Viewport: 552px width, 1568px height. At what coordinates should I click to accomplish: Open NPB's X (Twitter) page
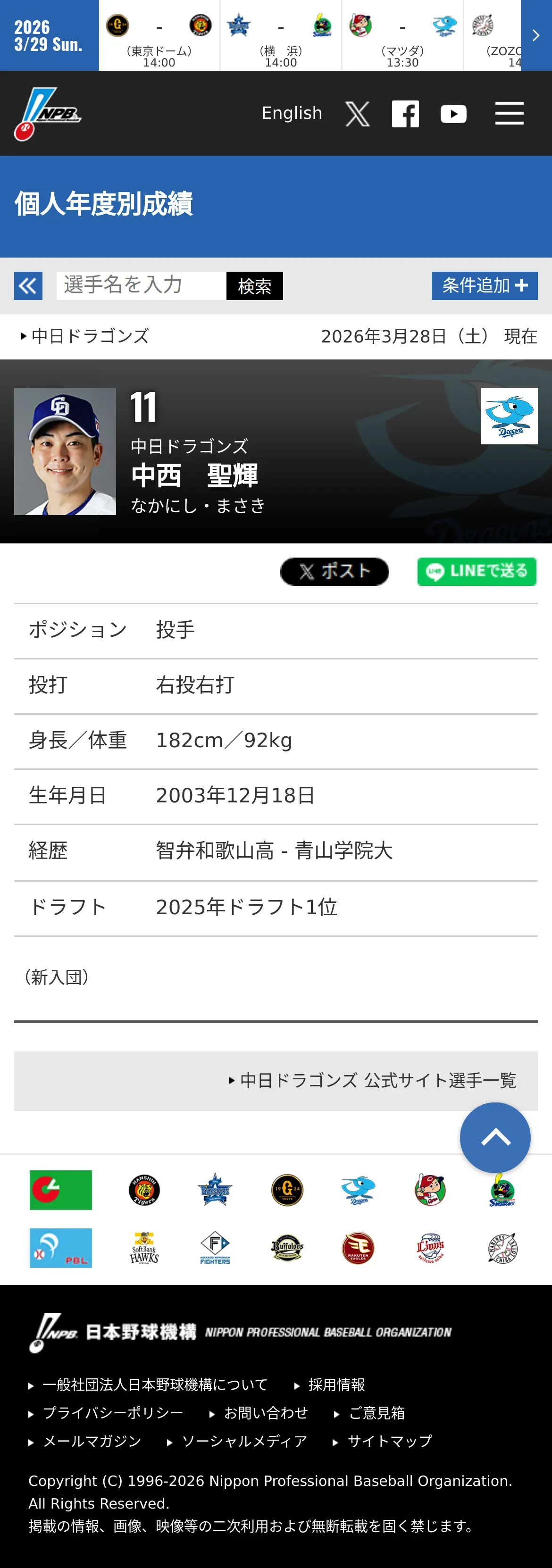[357, 114]
